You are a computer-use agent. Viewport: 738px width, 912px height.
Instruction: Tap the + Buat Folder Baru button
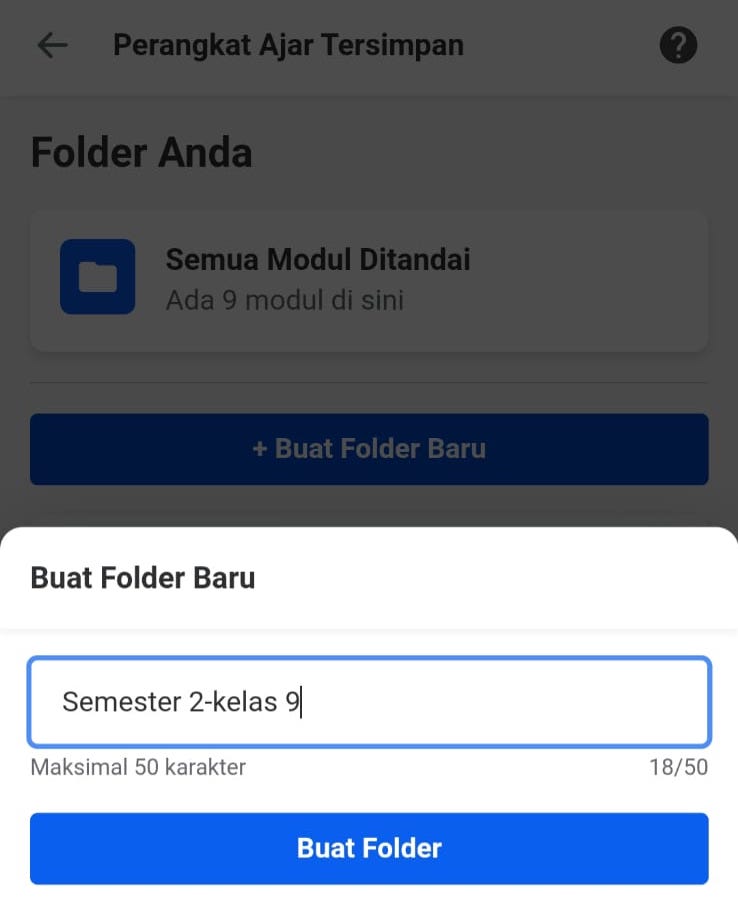click(369, 448)
